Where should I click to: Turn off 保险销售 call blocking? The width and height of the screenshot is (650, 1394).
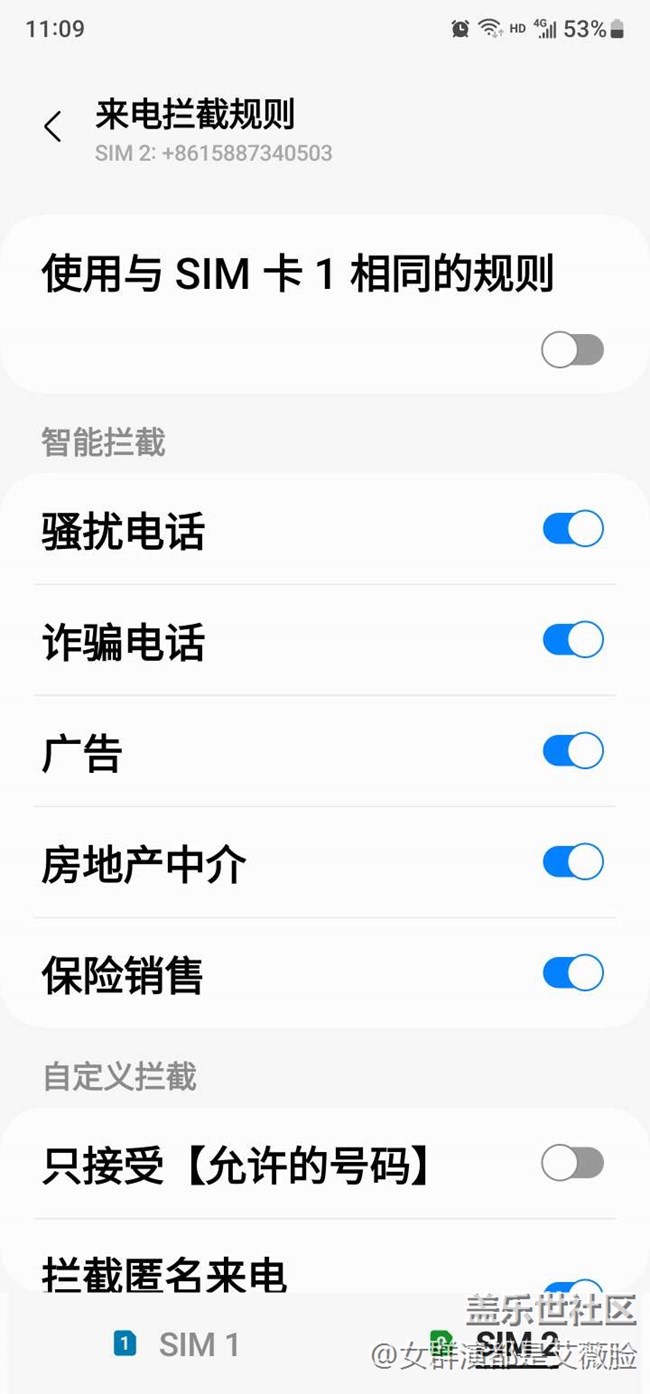(x=573, y=973)
